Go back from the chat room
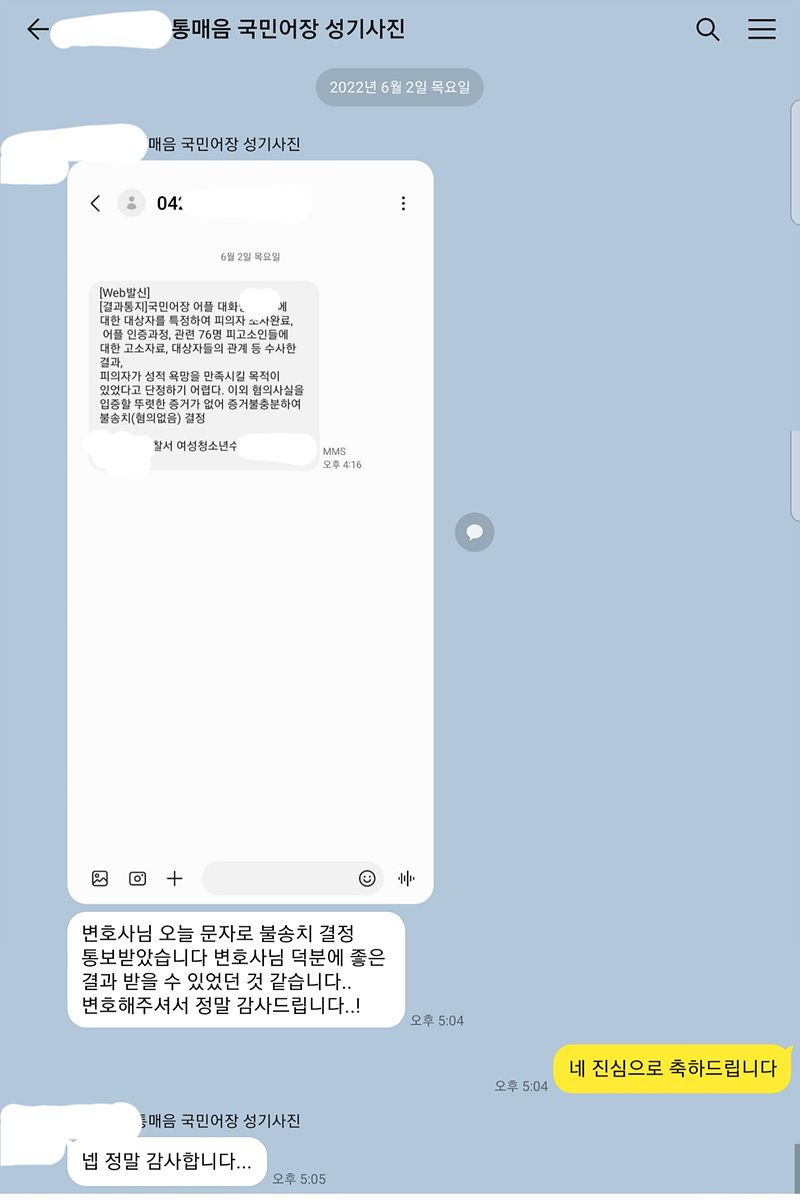Image resolution: width=800 pixels, height=1200 pixels. 37,30
